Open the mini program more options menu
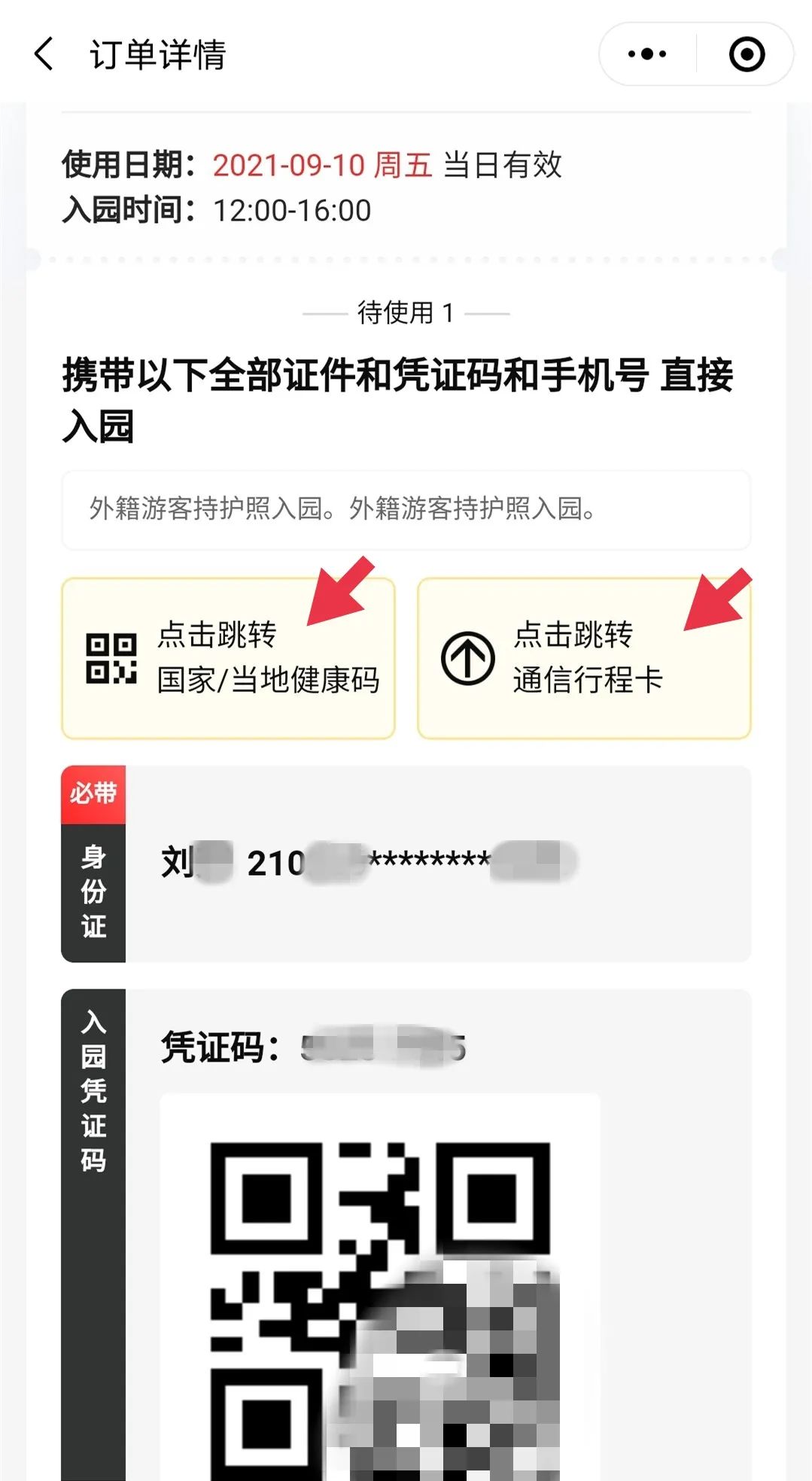Image resolution: width=812 pixels, height=1481 pixels. tap(647, 54)
